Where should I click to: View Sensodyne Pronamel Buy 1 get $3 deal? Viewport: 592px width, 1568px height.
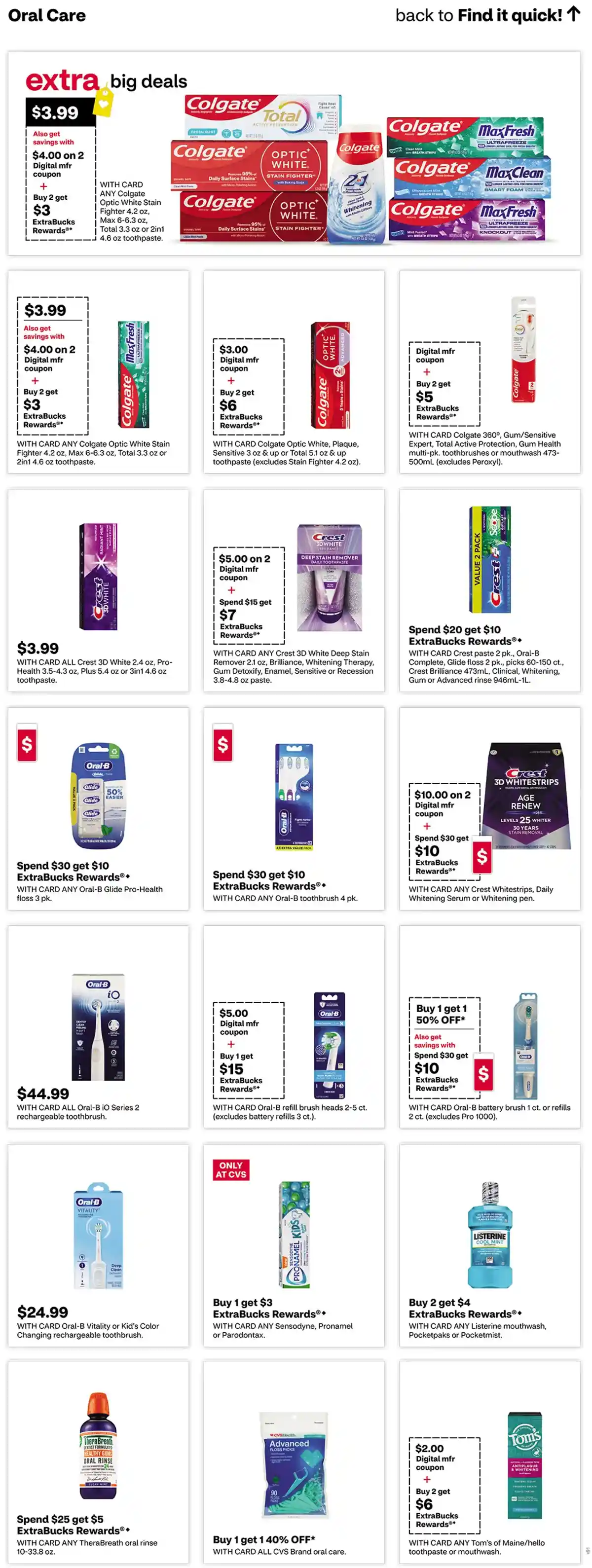coord(294,1245)
